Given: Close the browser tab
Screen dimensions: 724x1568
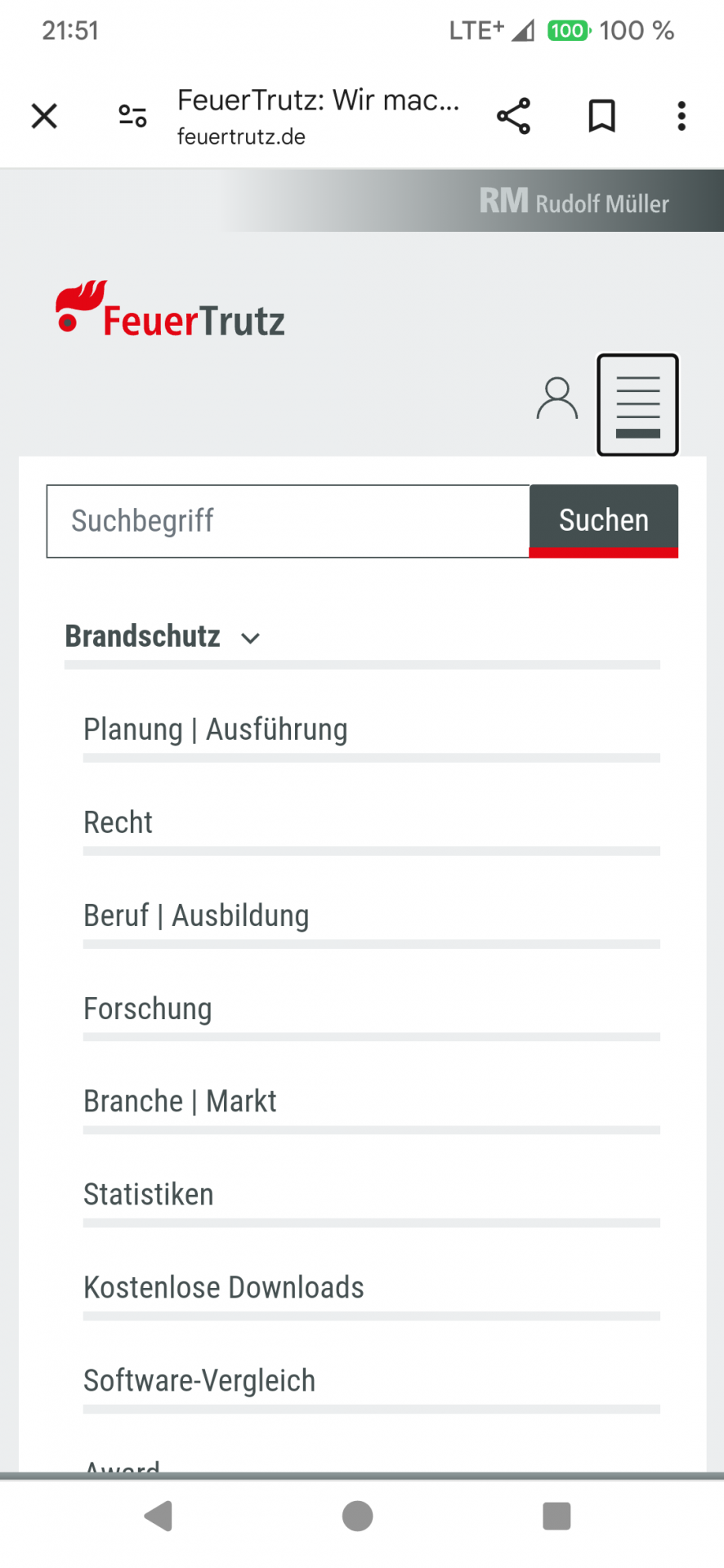Looking at the screenshot, I should click(44, 116).
